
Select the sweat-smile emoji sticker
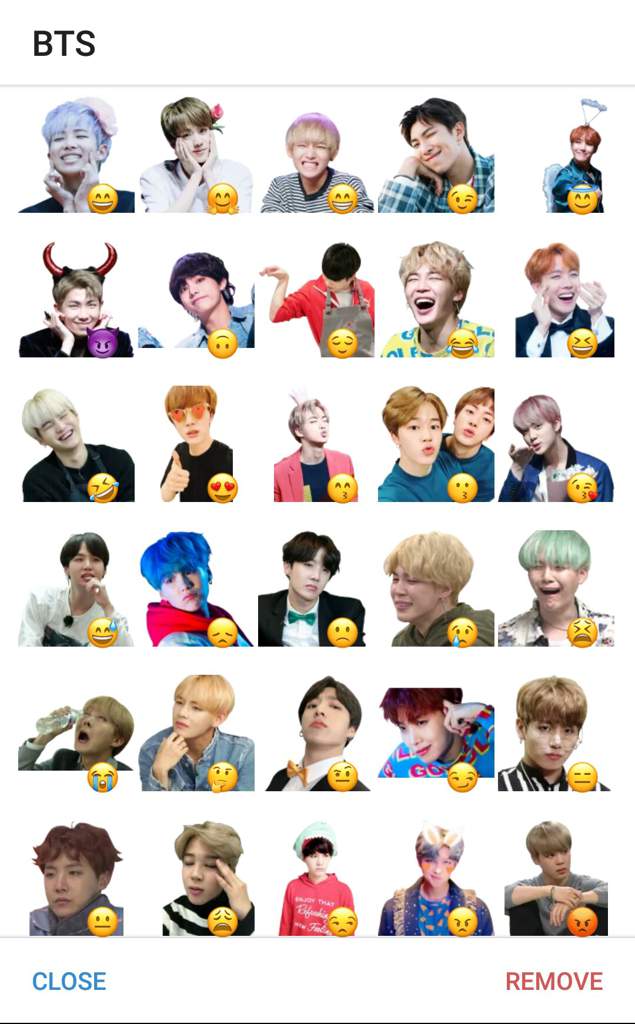click(x=77, y=588)
